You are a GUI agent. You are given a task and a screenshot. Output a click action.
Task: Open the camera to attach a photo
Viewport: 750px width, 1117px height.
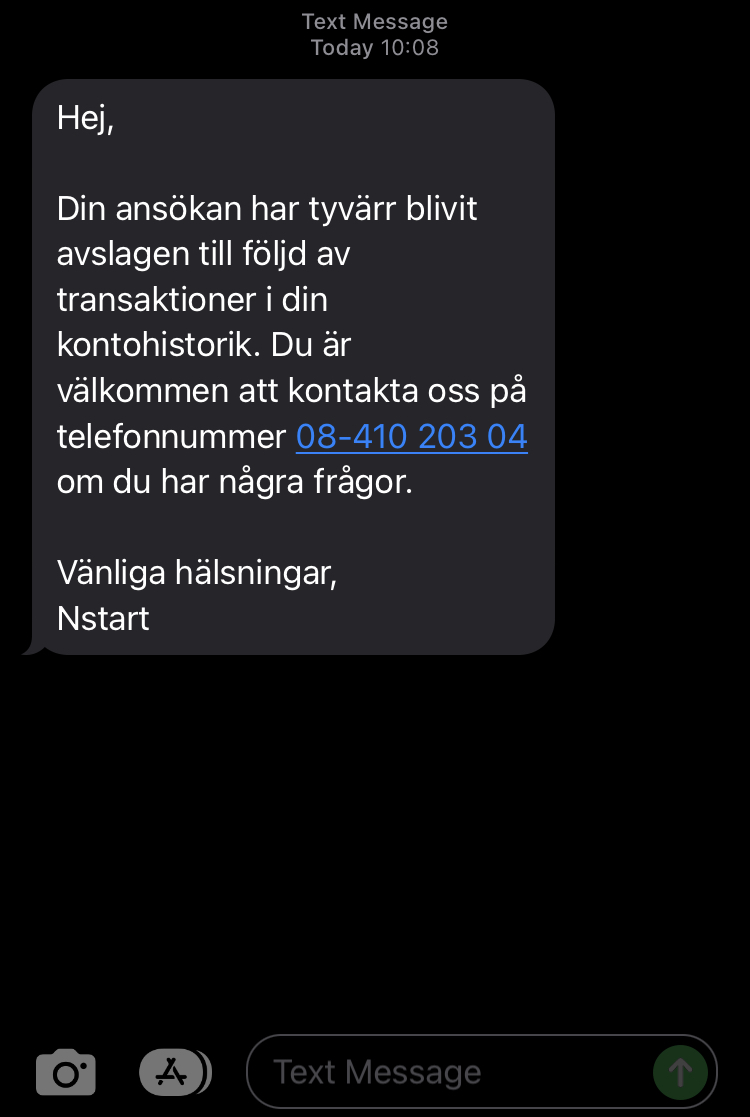coord(66,1073)
